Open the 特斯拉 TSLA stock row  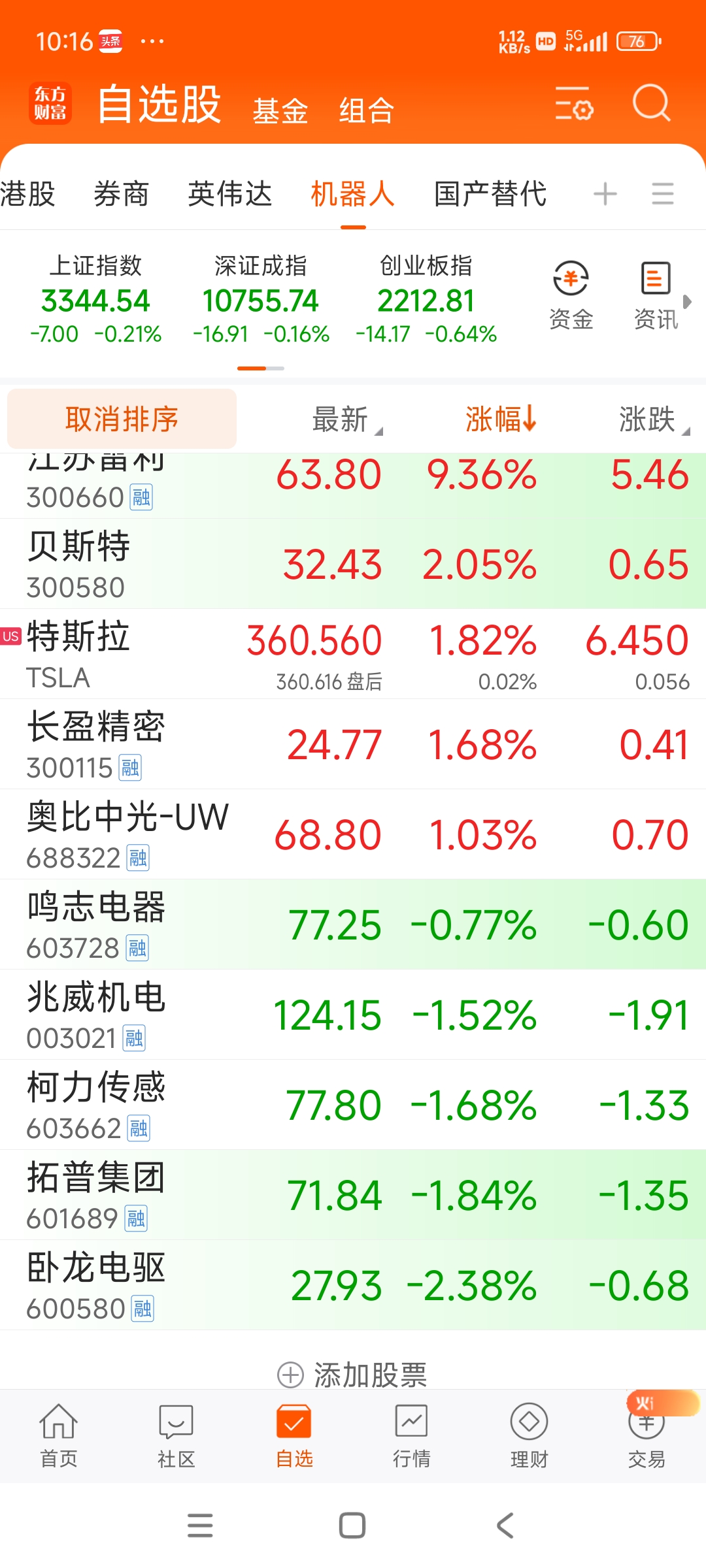tap(353, 655)
